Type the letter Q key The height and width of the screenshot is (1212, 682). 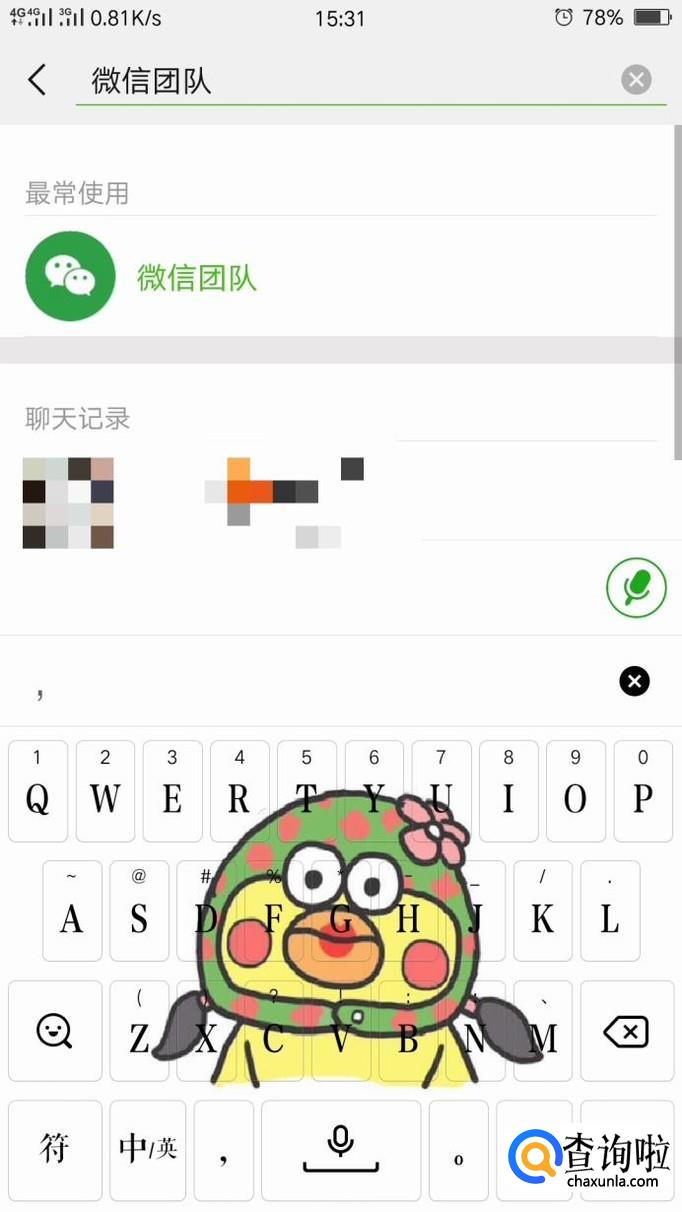click(38, 790)
